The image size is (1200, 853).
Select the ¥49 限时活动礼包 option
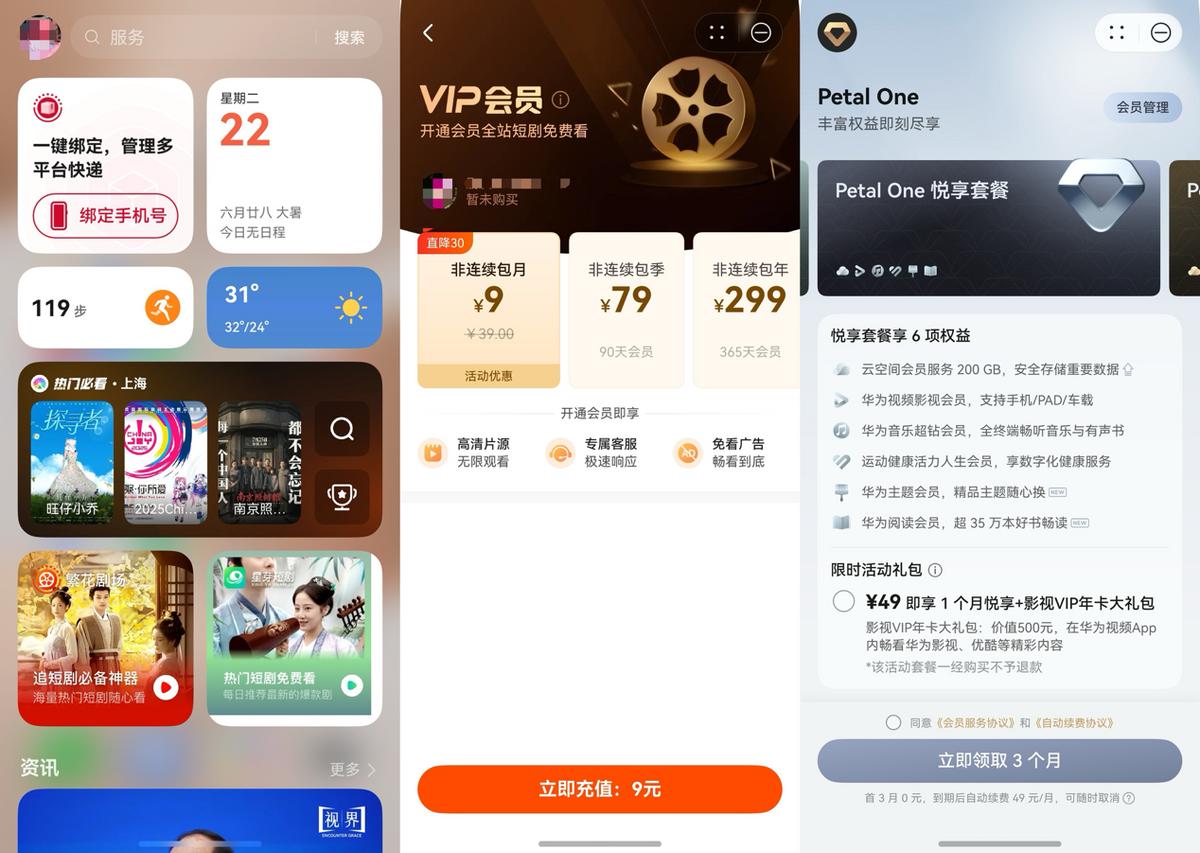point(843,601)
